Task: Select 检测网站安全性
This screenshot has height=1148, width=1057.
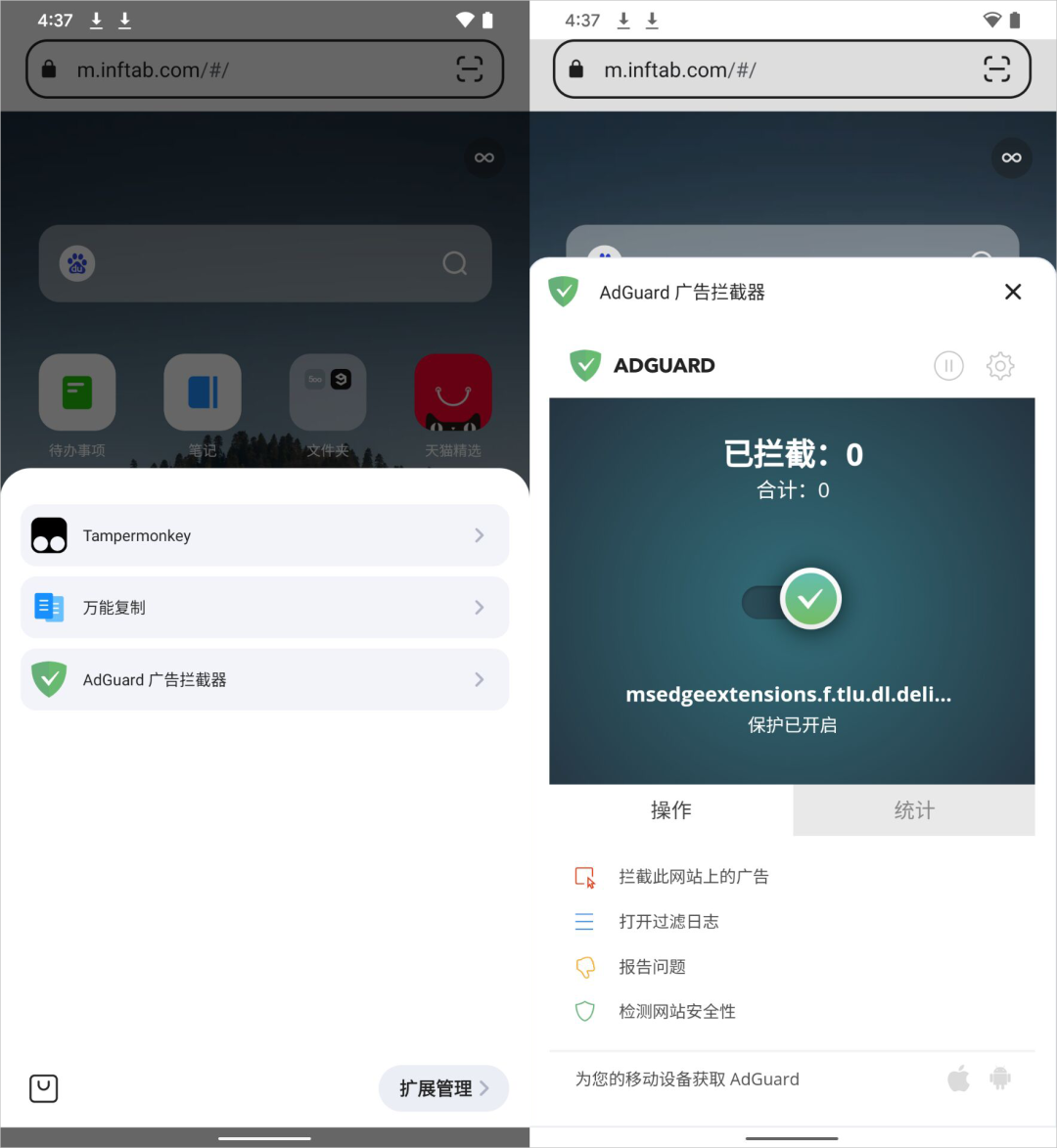Action: 676,1012
